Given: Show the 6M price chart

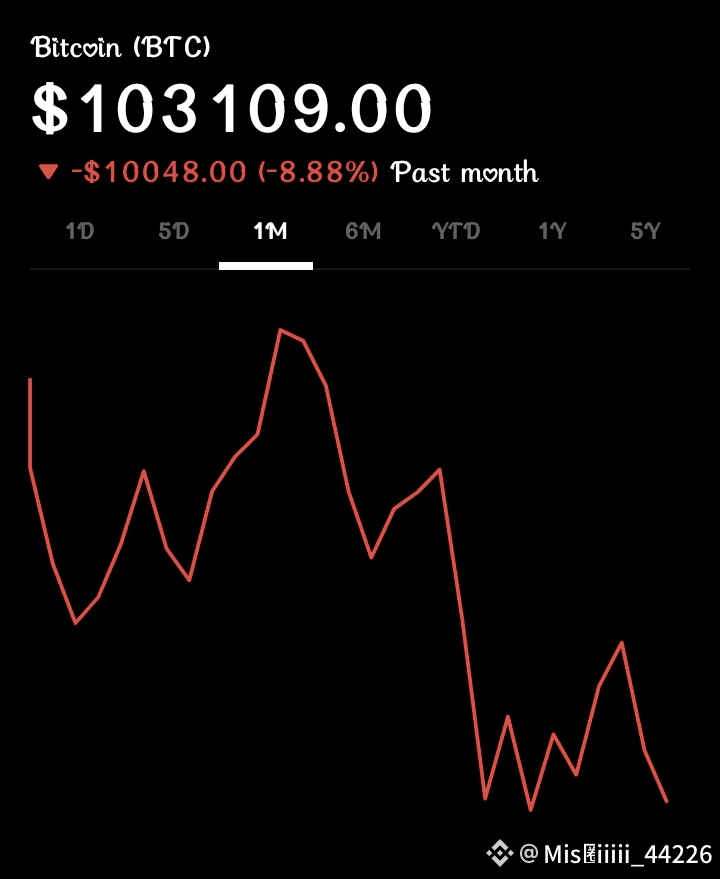Looking at the screenshot, I should click(x=363, y=232).
